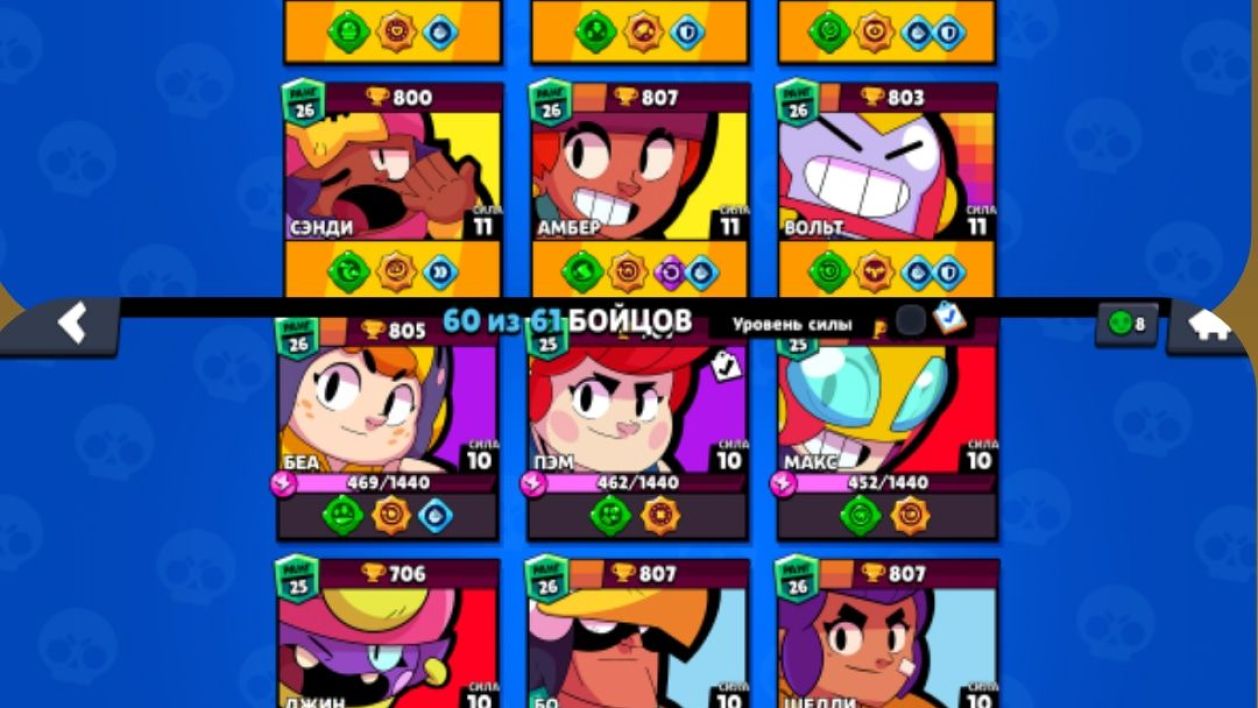
Task: Open the Беа brawler card
Action: [x=387, y=410]
